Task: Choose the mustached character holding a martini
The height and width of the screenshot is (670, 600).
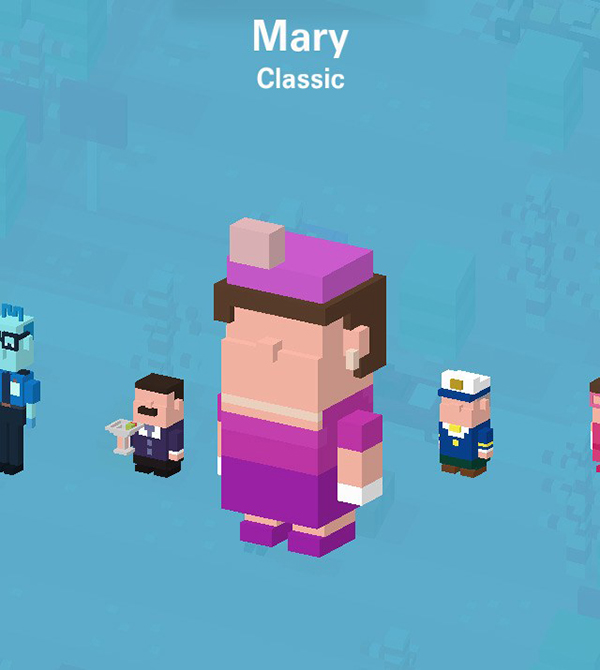Action: point(155,425)
